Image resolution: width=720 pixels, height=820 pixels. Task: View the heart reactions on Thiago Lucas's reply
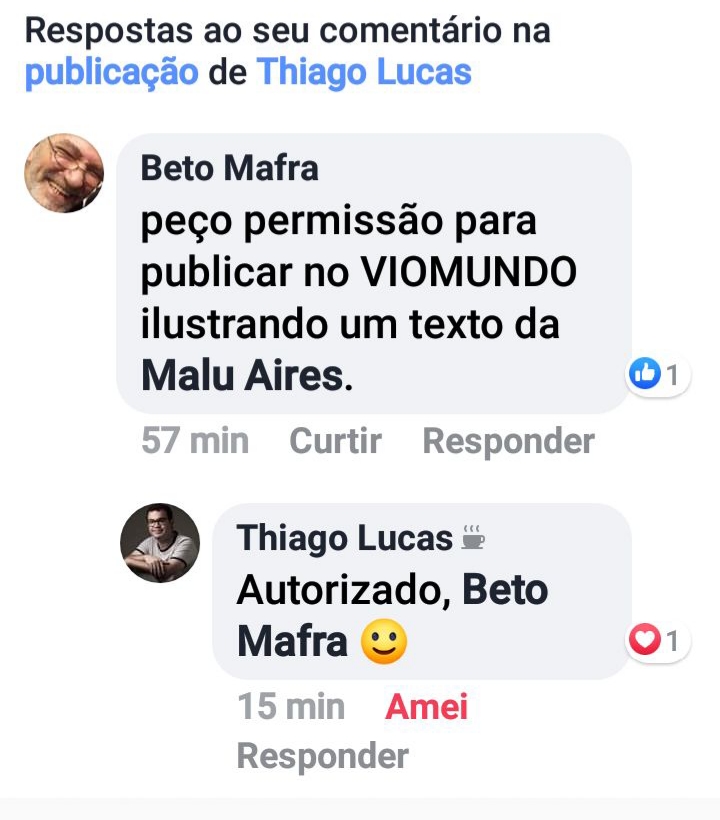point(657,640)
